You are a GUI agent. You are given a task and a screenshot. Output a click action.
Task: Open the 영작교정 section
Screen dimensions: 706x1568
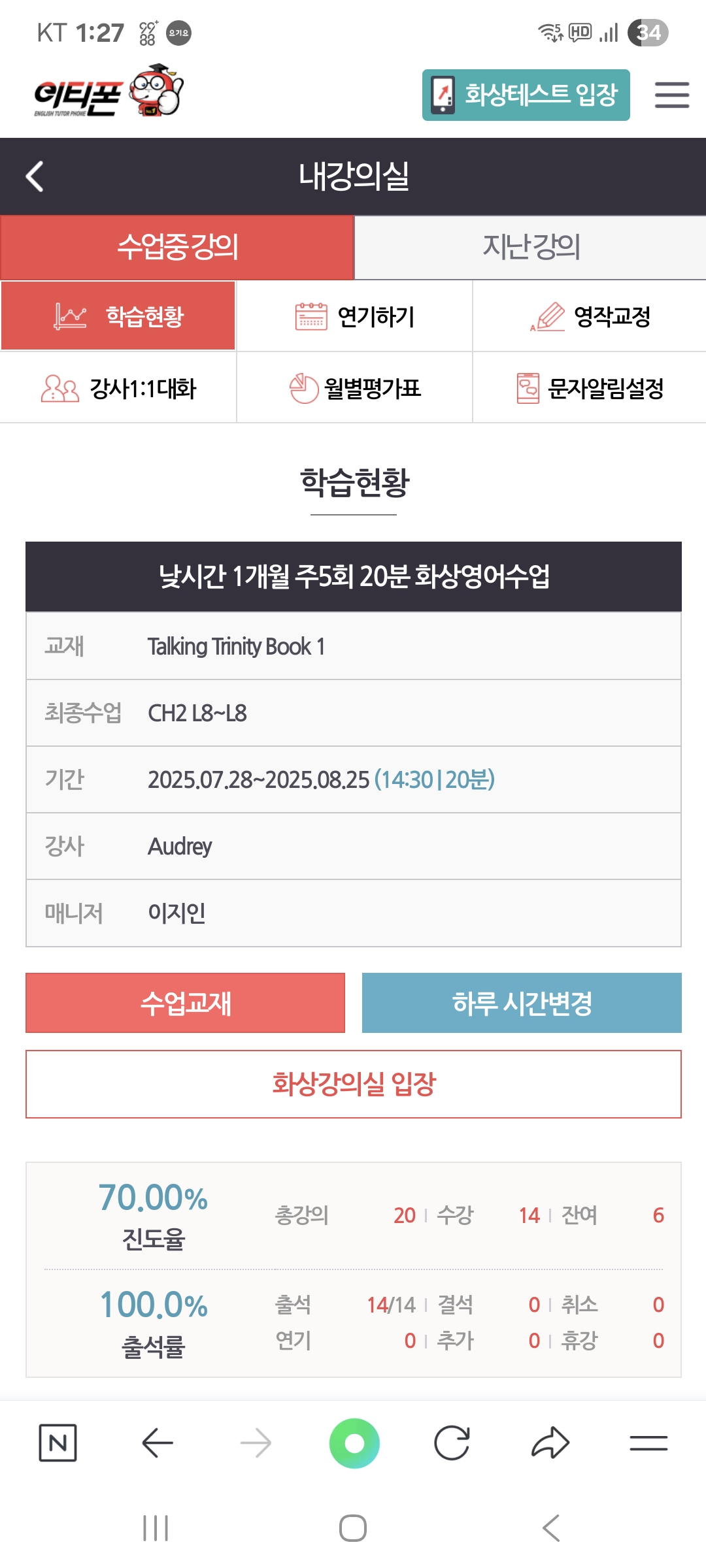pyautogui.click(x=590, y=316)
